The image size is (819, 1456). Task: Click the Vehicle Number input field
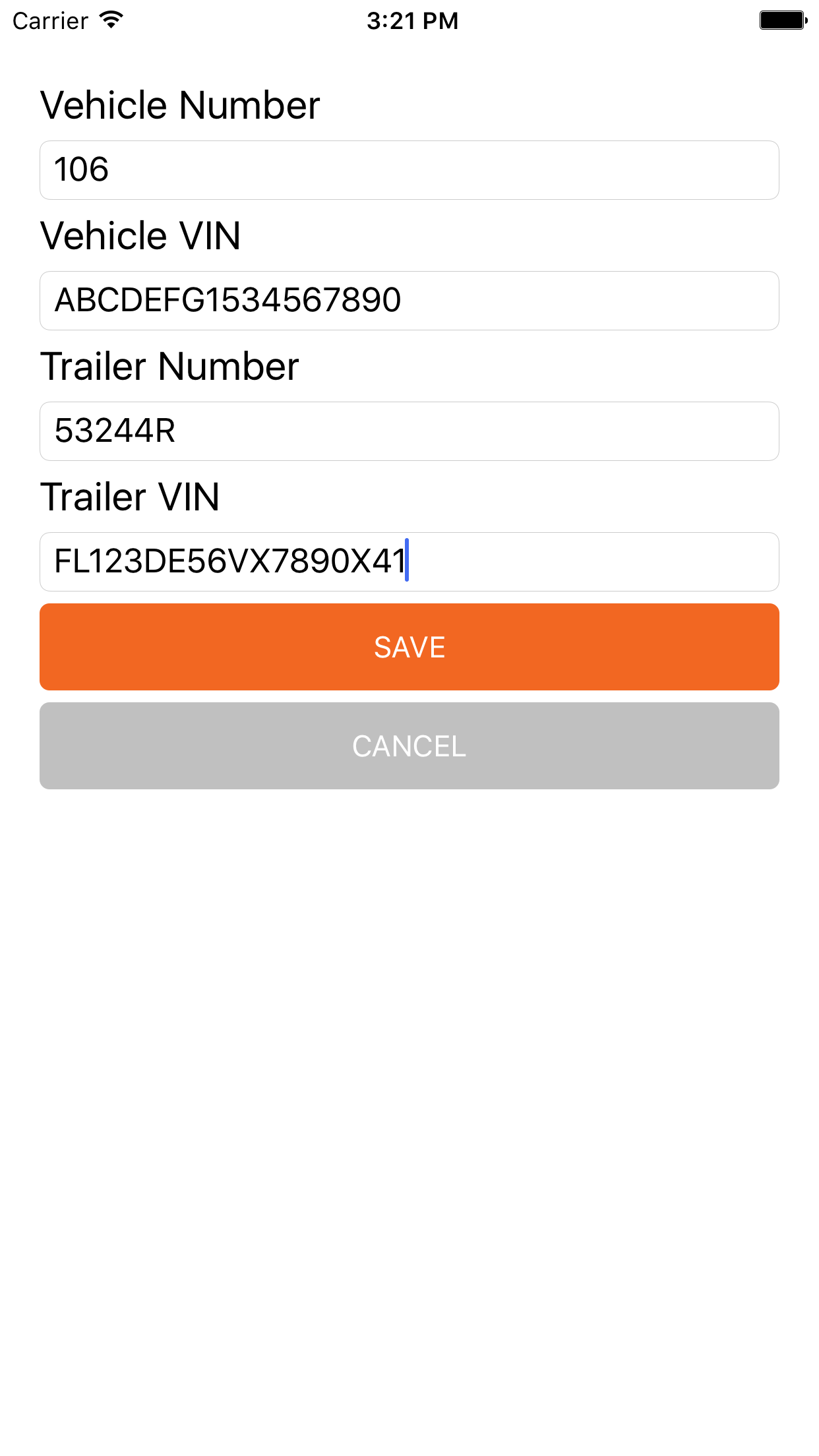[x=409, y=169]
